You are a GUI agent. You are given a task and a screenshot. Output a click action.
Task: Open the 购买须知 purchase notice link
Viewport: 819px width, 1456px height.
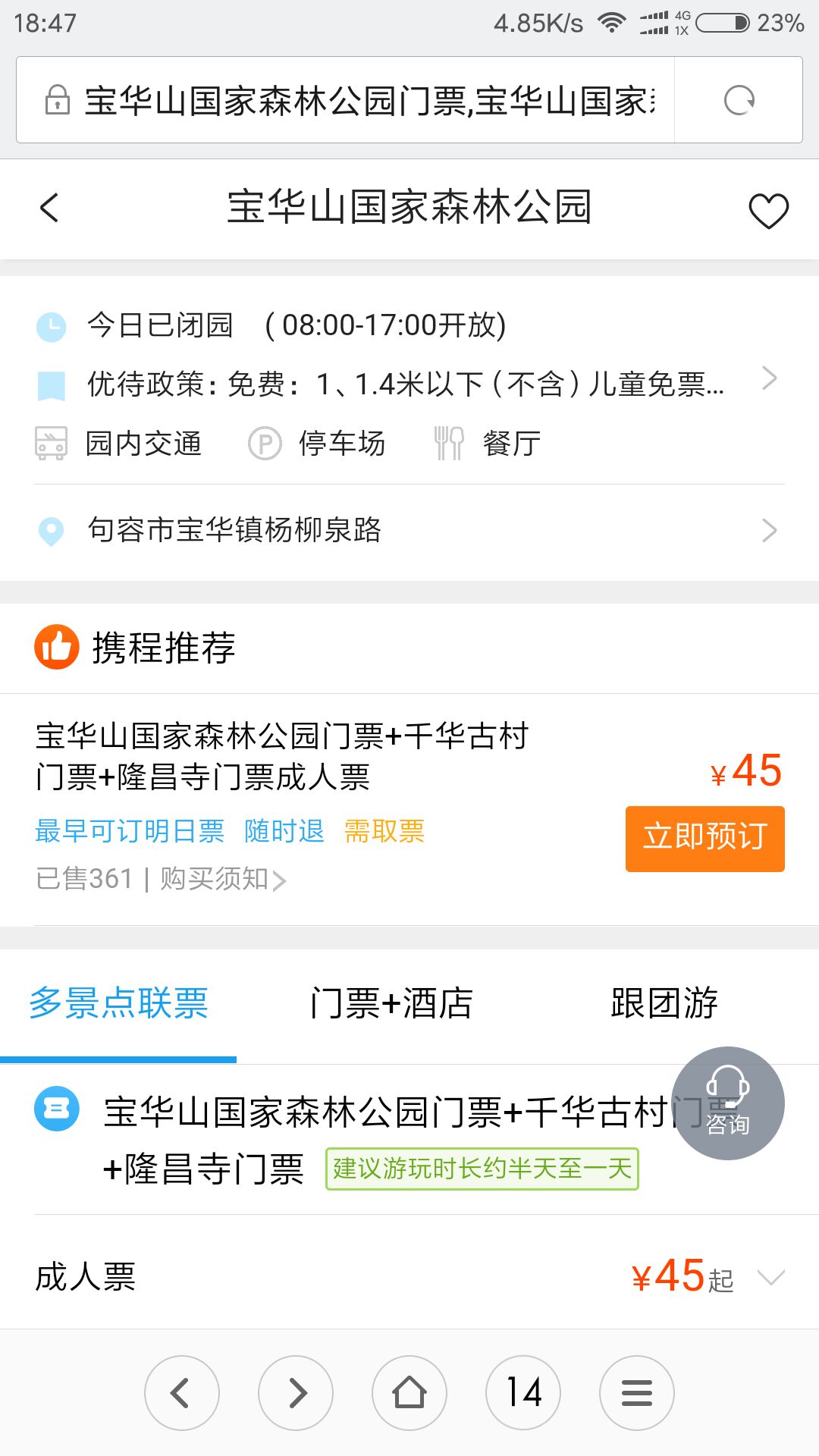(222, 879)
